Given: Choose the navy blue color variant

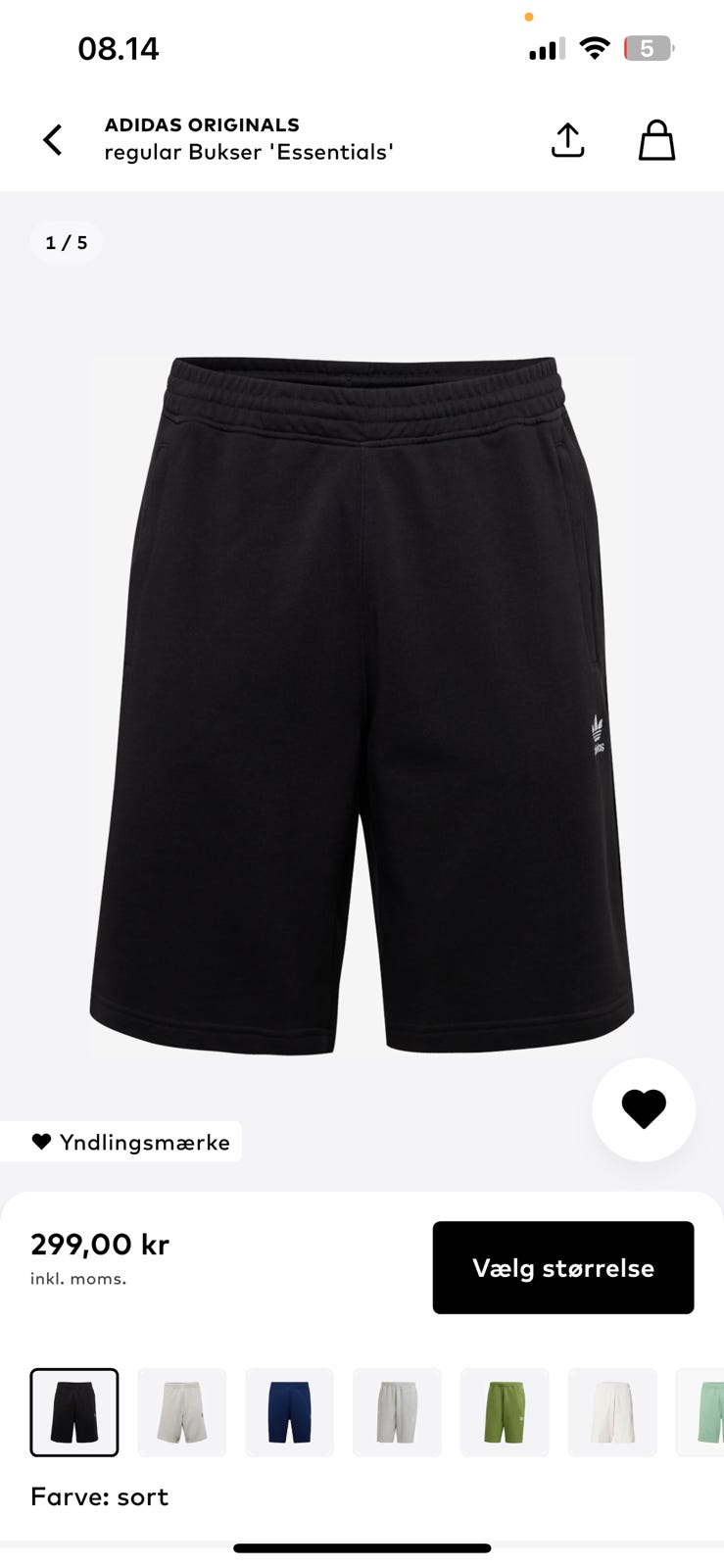Looking at the screenshot, I should coord(289,1412).
